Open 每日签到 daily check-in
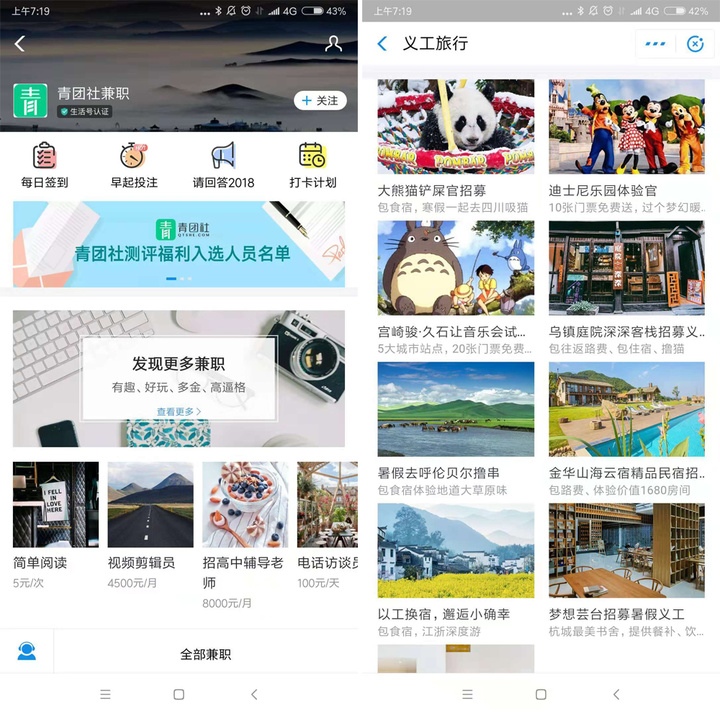 (44, 165)
